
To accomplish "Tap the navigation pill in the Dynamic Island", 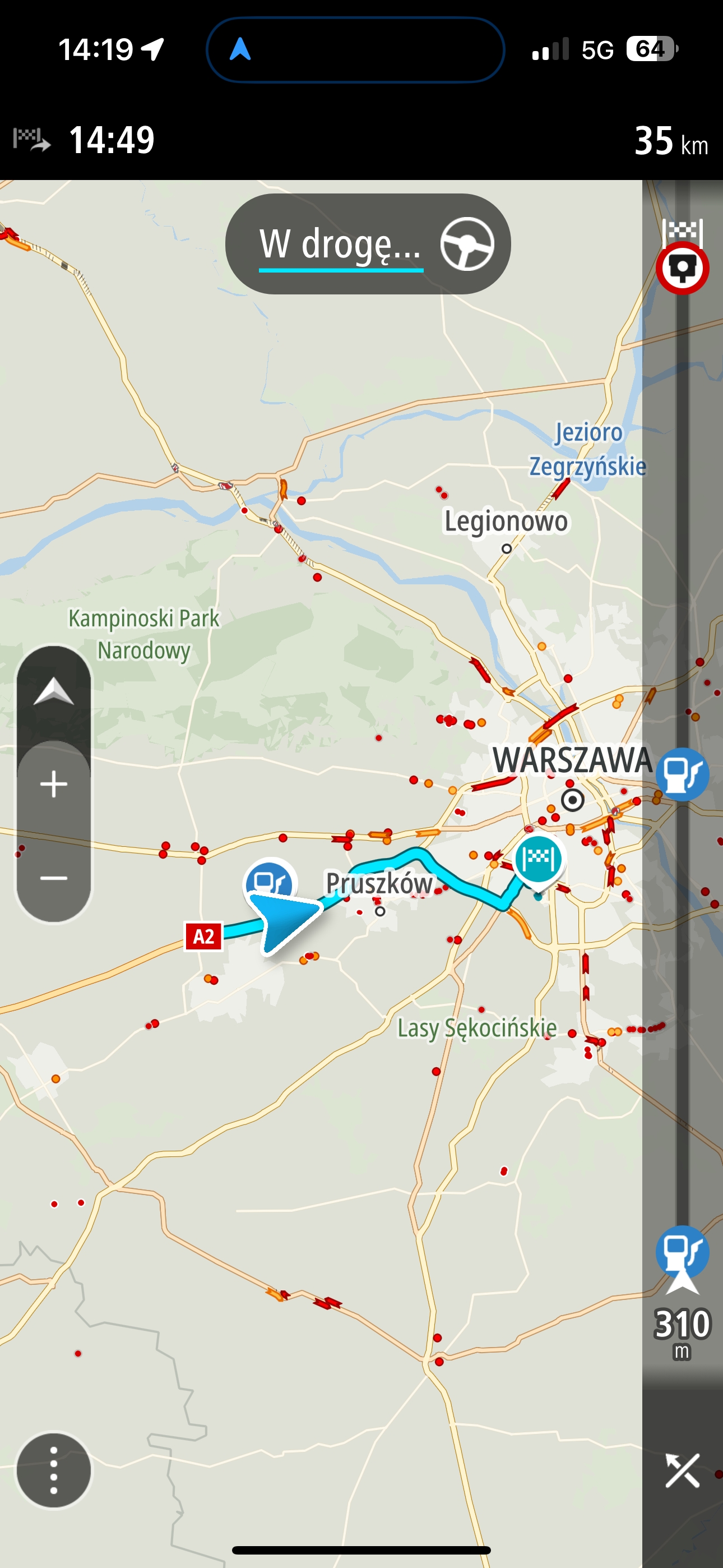I will pos(355,49).
